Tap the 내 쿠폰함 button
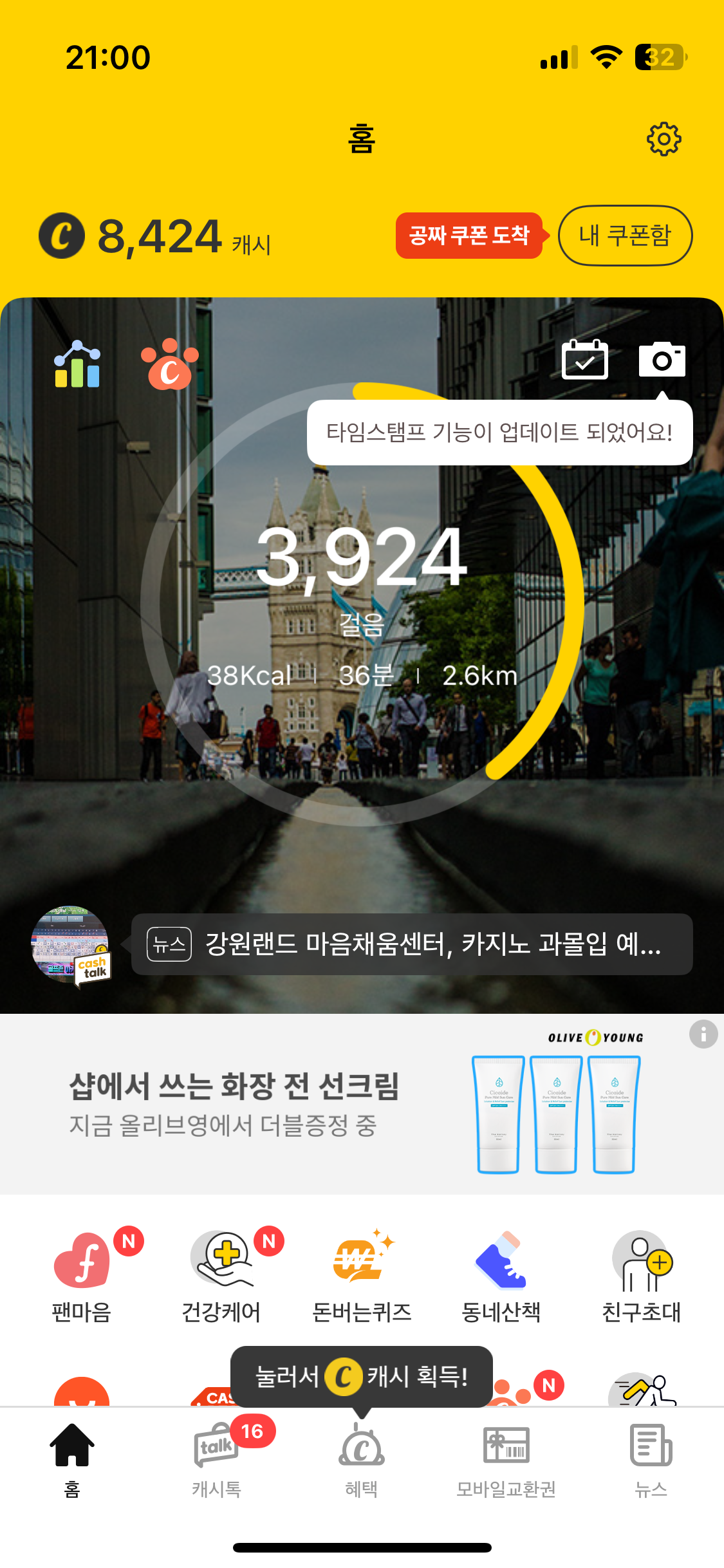The image size is (724, 1568). coord(625,236)
